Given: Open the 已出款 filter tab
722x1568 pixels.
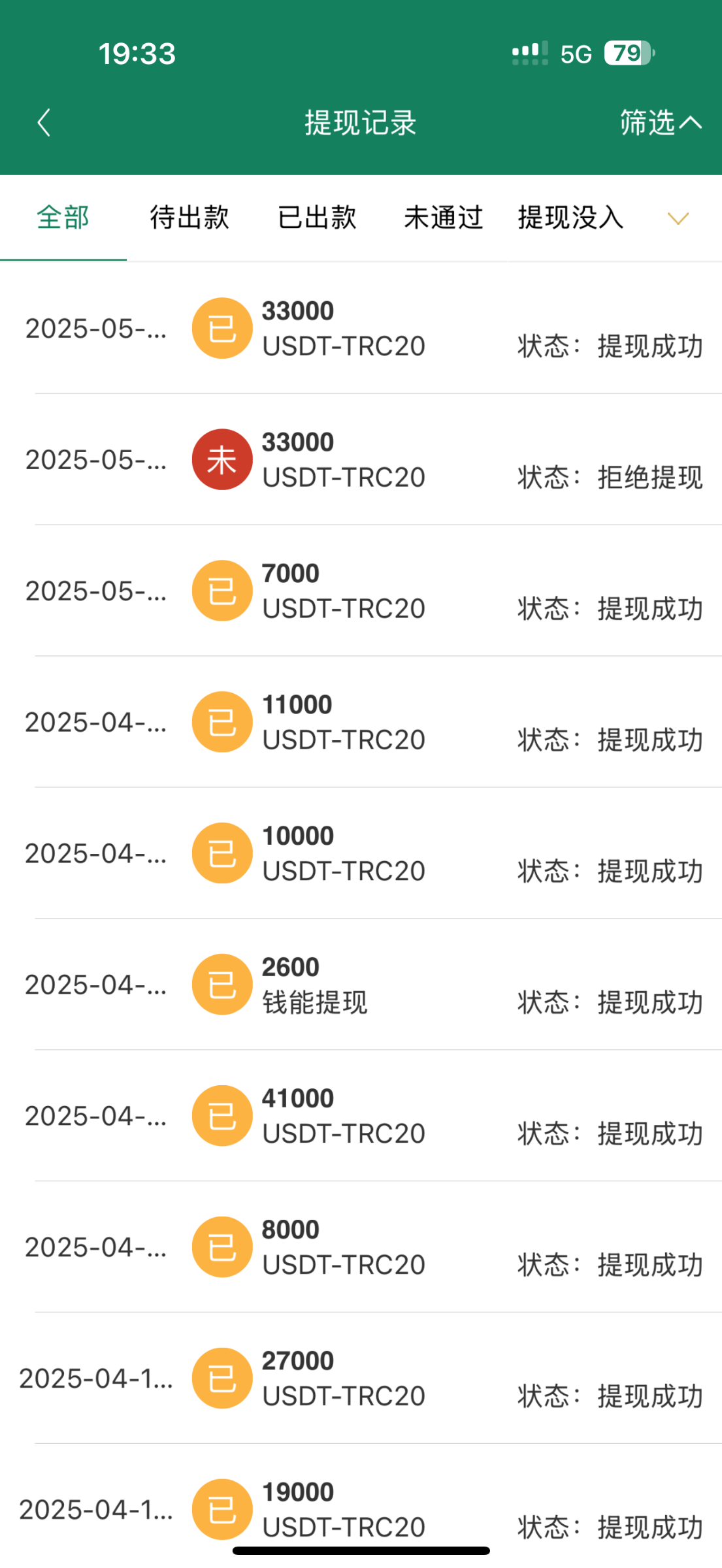Looking at the screenshot, I should (x=317, y=218).
